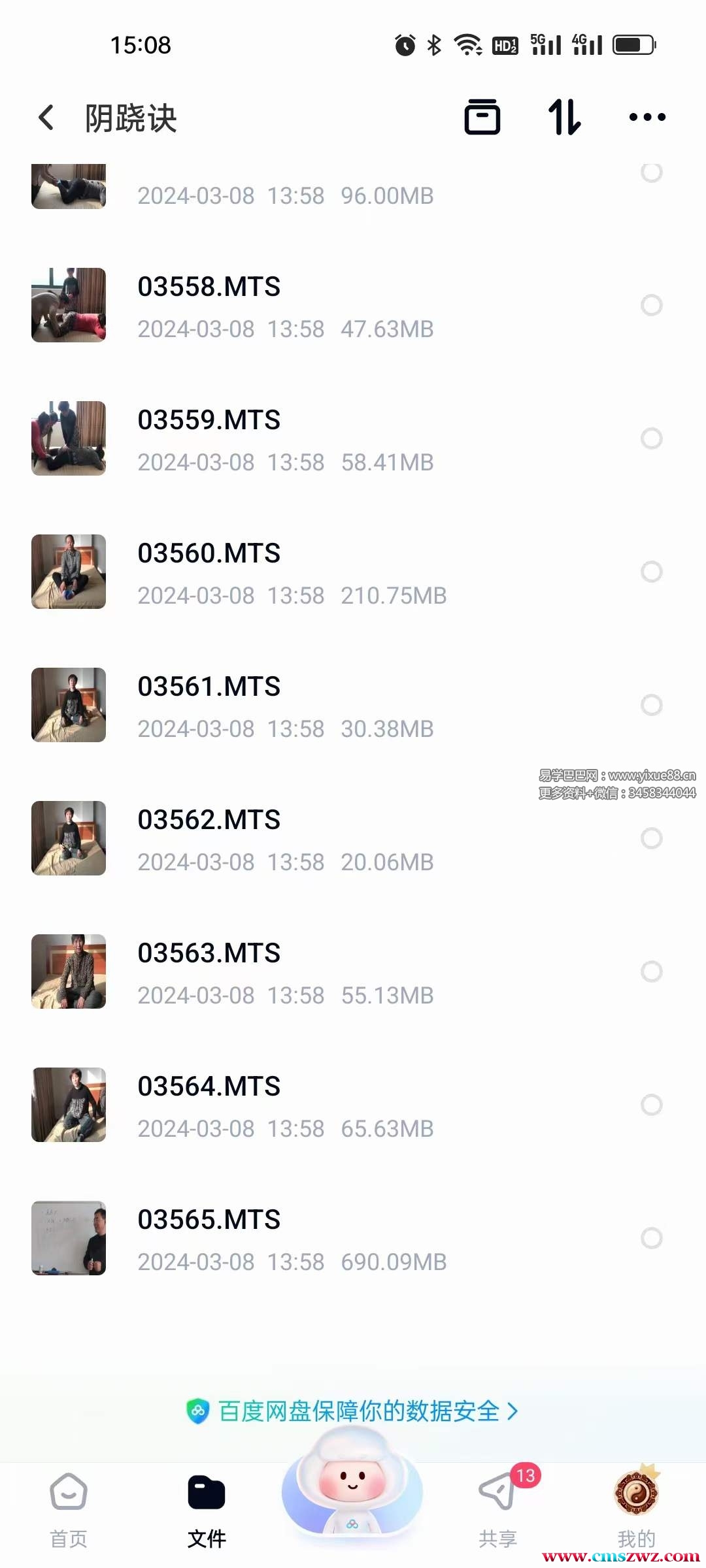Open video 03560.MTS
Viewport: 706px width, 1568px height.
(x=209, y=553)
